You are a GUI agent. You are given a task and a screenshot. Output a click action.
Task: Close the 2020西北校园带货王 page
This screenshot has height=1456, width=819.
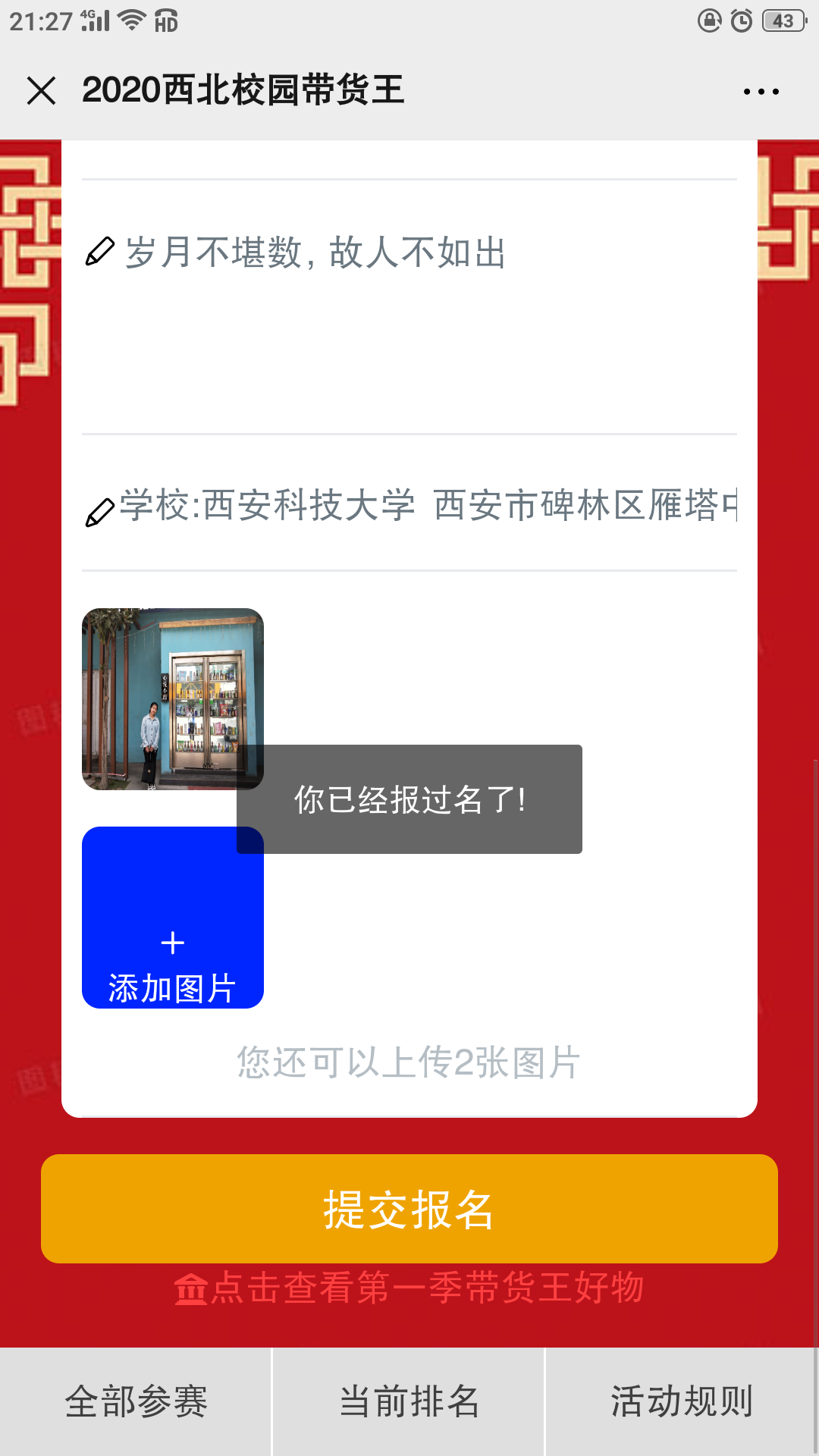tap(41, 91)
